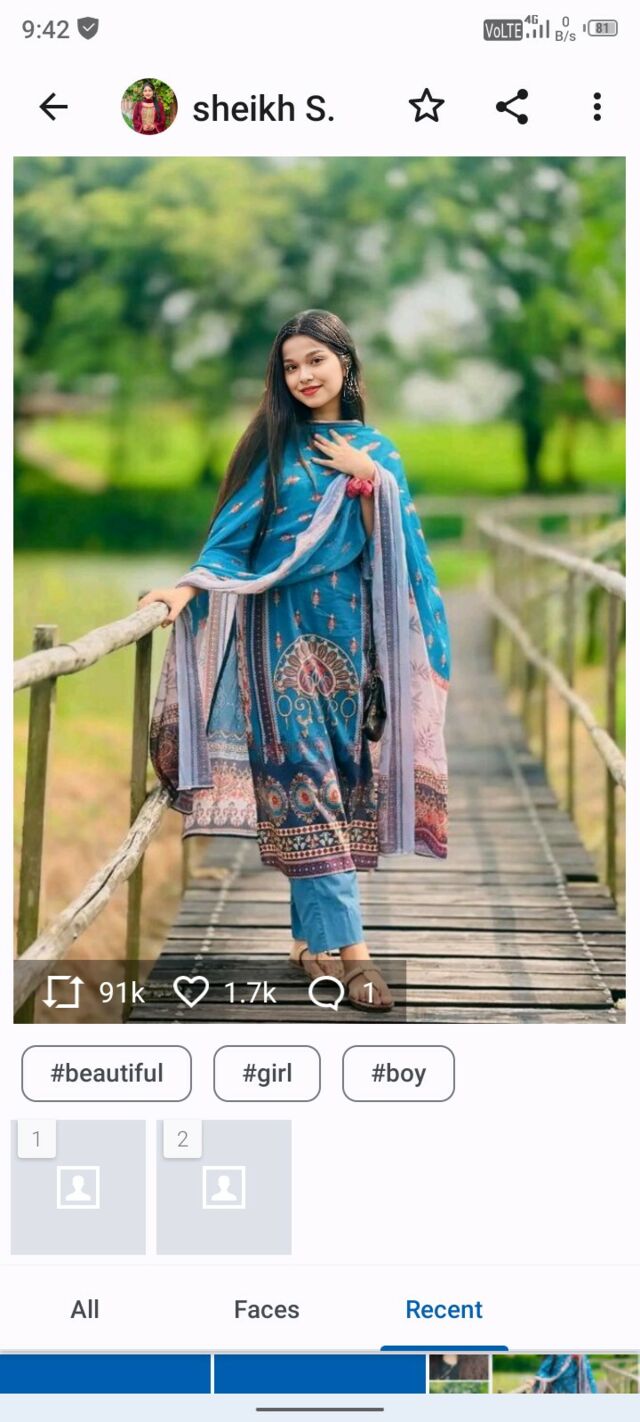Select the #boy hashtag chip
The height and width of the screenshot is (1422, 640).
coord(398,1074)
